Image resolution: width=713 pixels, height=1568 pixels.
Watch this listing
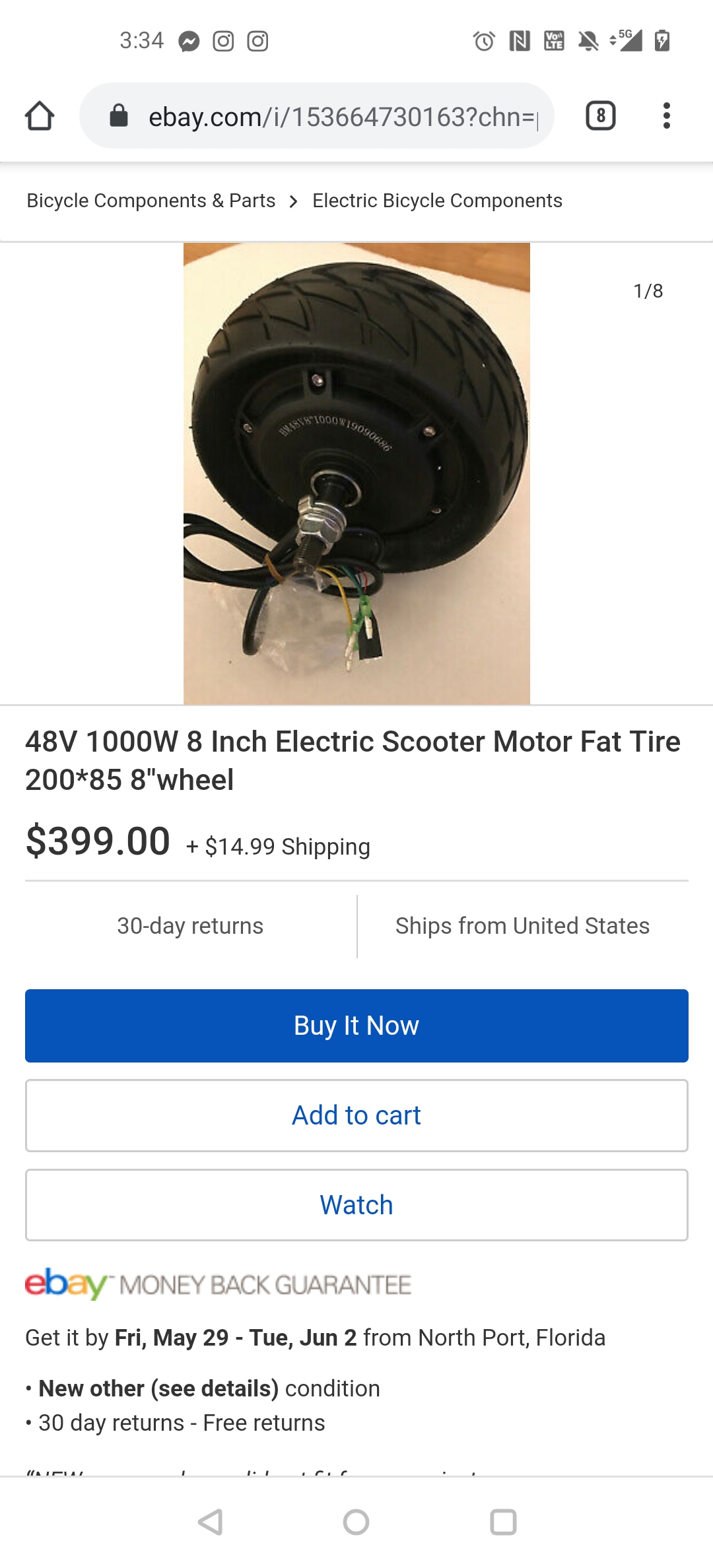356,1205
